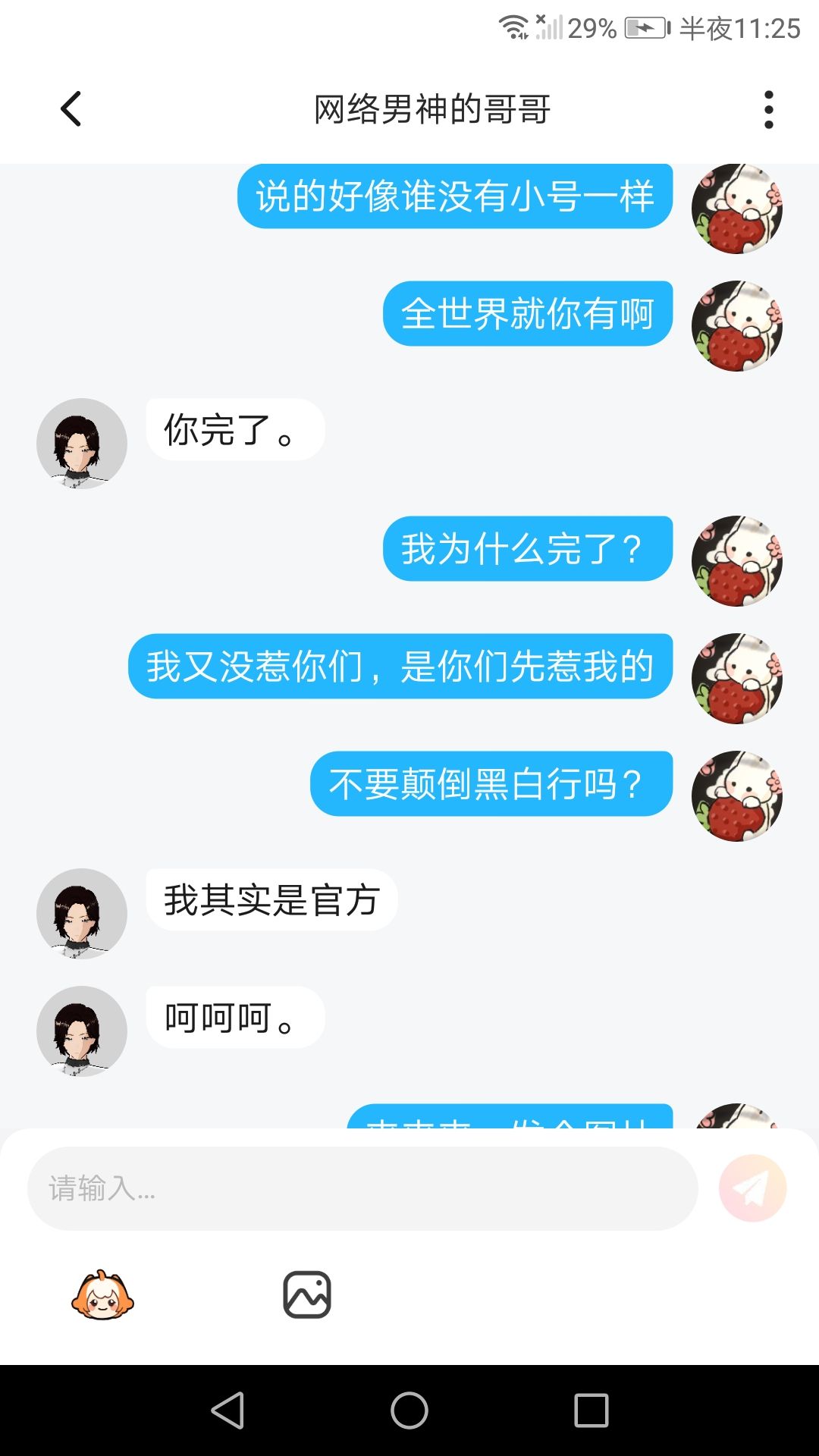The image size is (819, 1456).
Task: Open sender's avatar beside 你完了。
Action: point(82,444)
